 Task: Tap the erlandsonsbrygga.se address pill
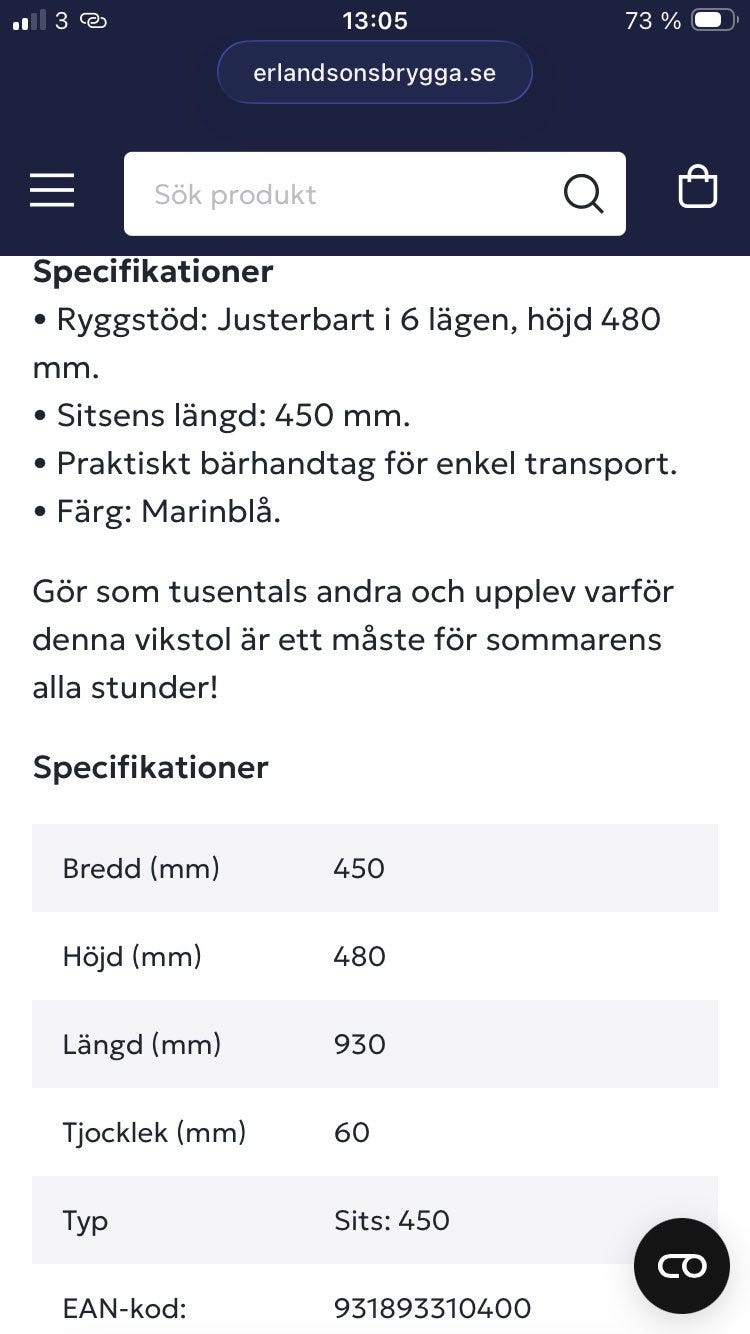click(x=375, y=73)
